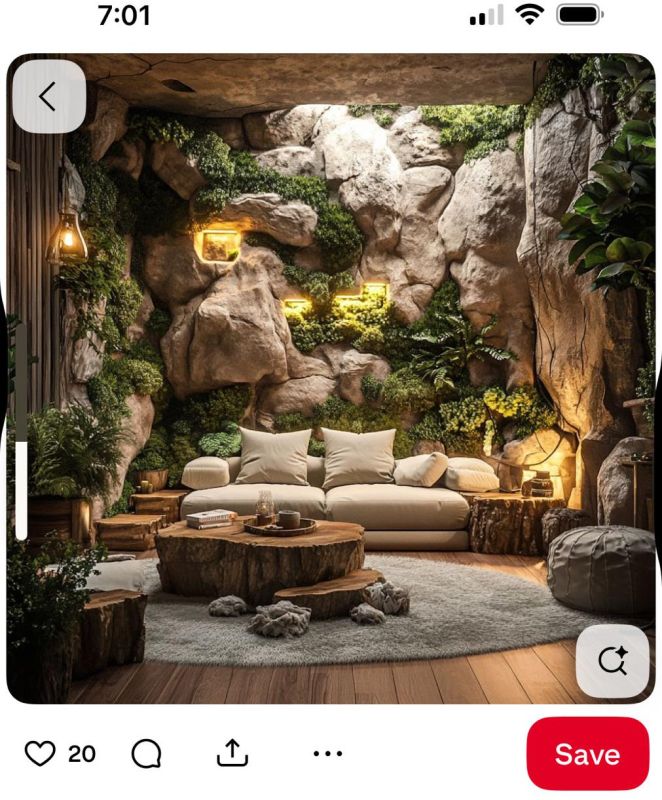Go back using the arrow button
The width and height of the screenshot is (662, 800).
pos(48,96)
